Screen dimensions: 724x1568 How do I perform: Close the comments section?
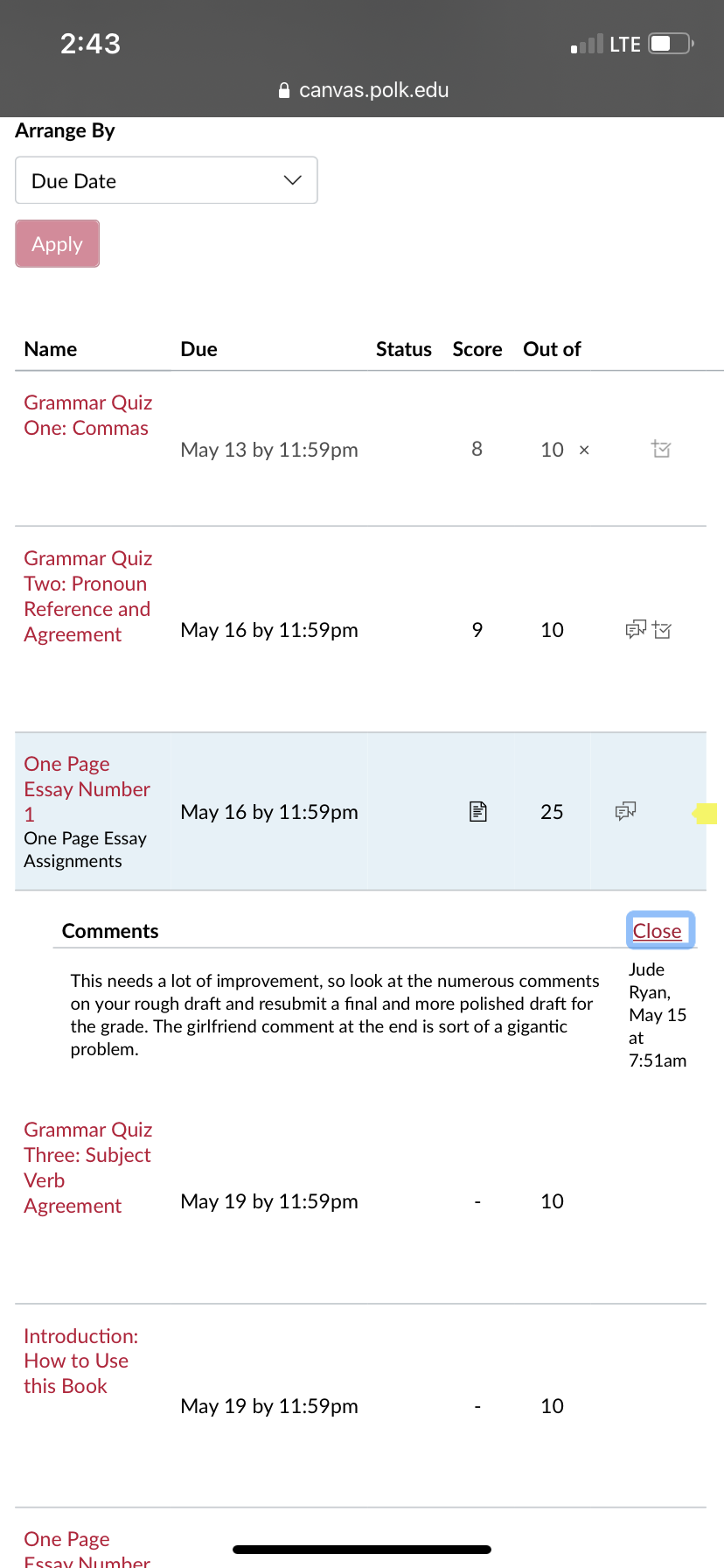(657, 930)
